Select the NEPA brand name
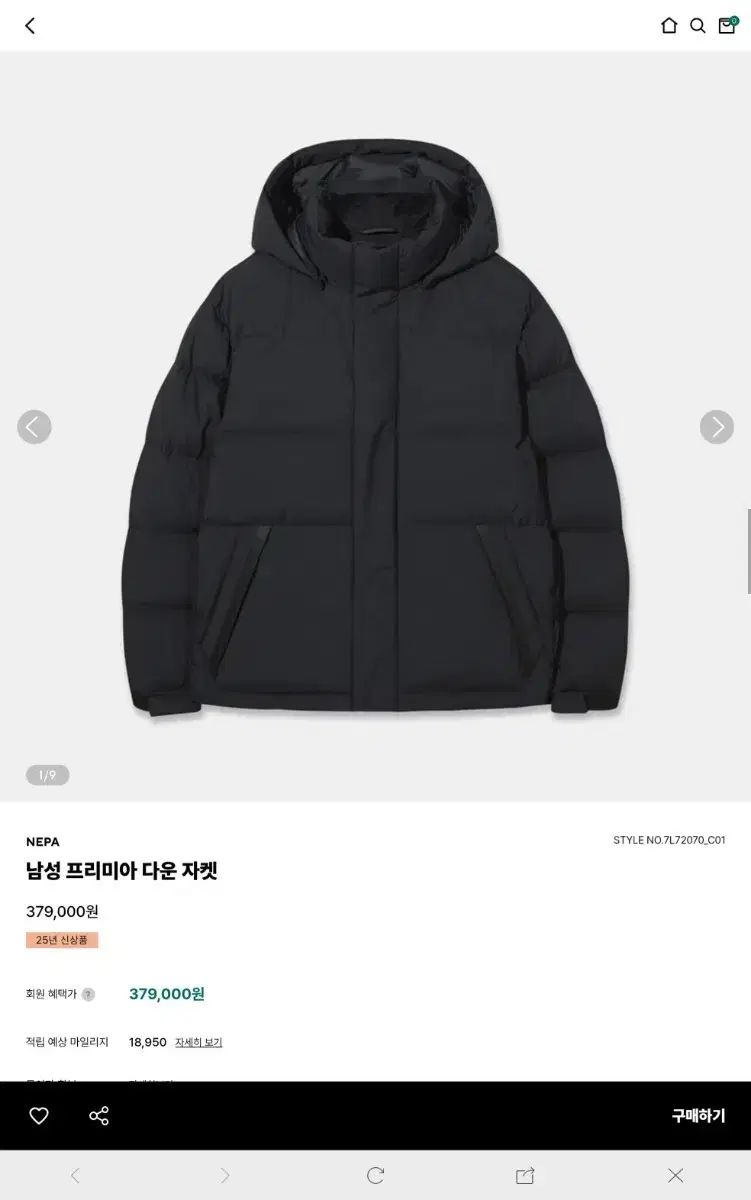 click(42, 841)
